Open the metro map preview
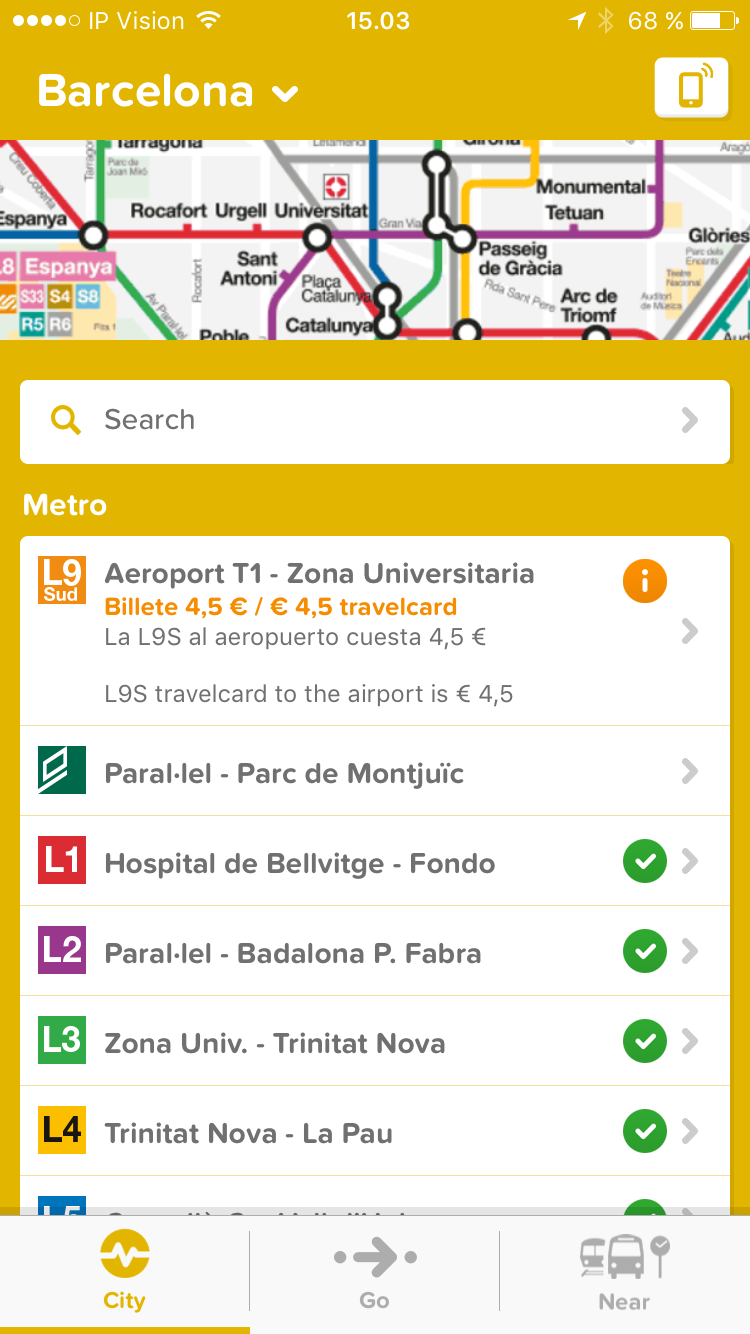 375,240
